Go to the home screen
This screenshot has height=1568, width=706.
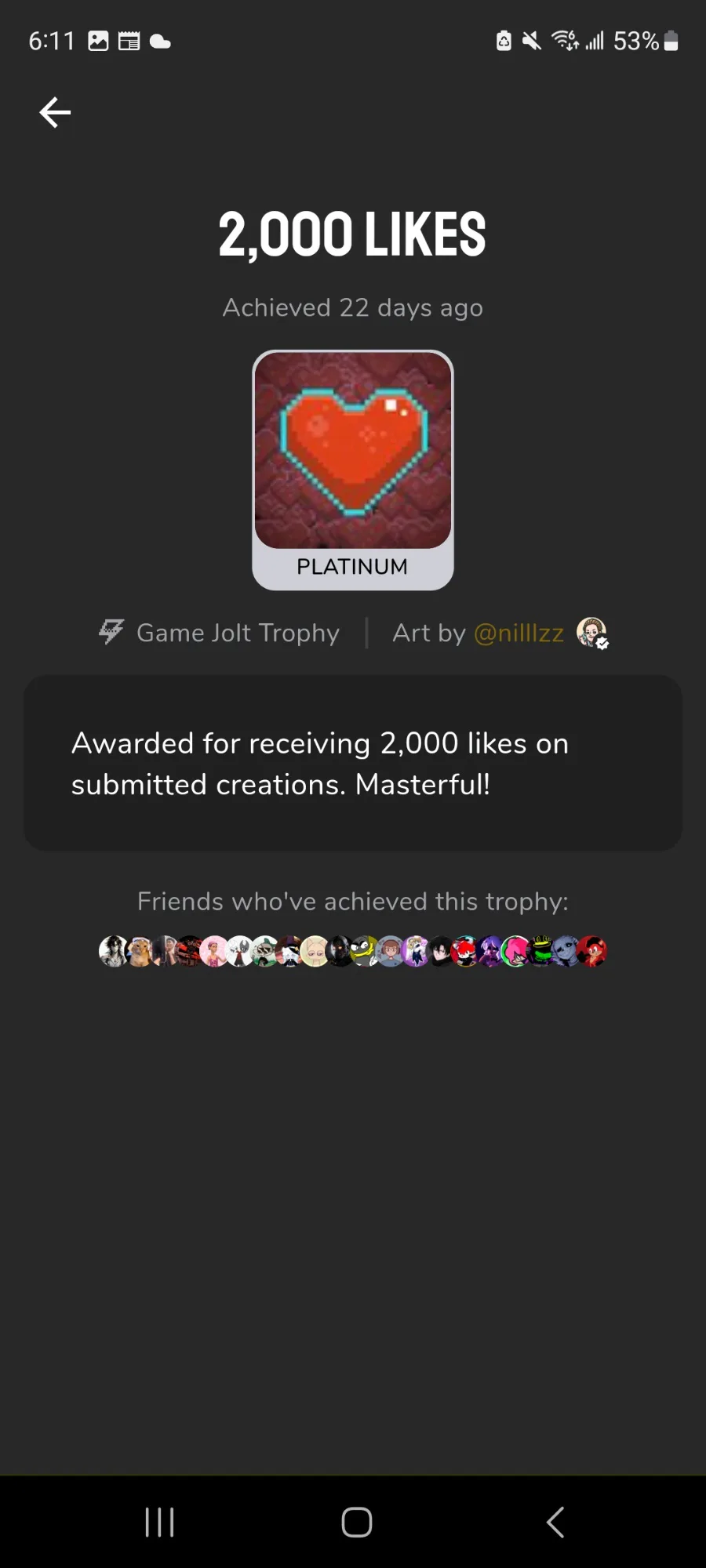click(356, 1522)
